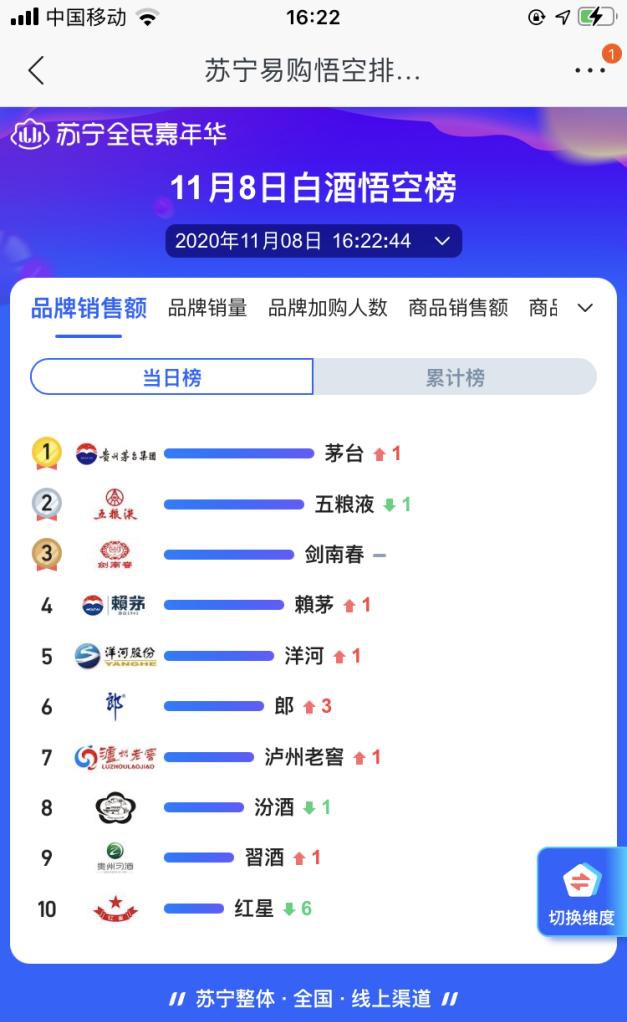Image resolution: width=627 pixels, height=1022 pixels.
Task: Open the three-dot overflow menu
Action: (590, 70)
